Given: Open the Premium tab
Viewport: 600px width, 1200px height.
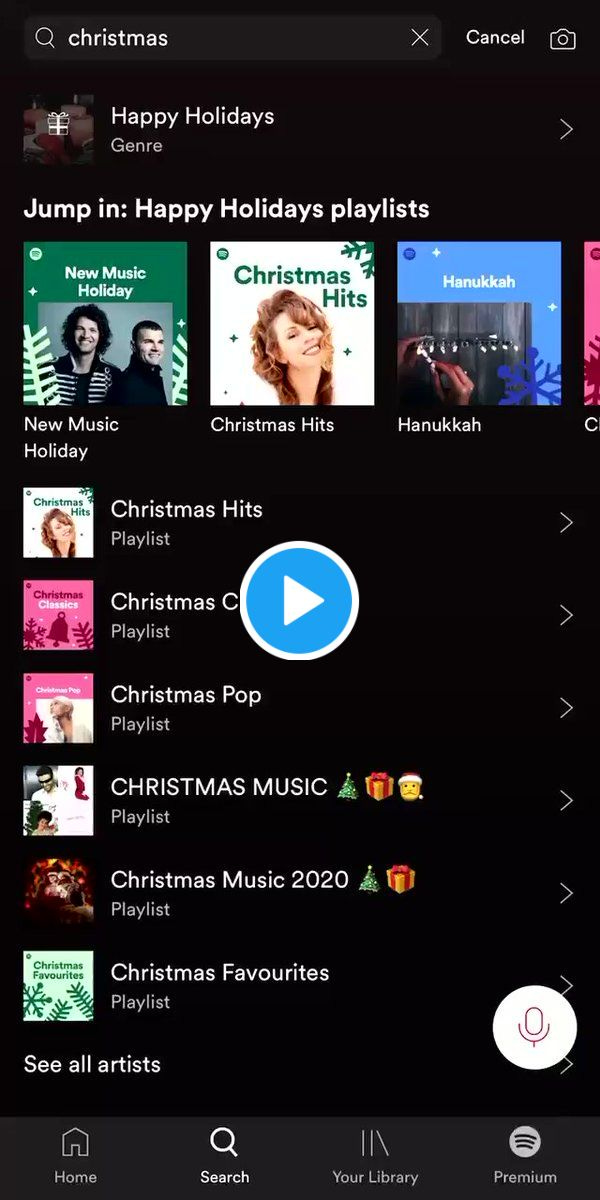Looking at the screenshot, I should click(525, 1155).
